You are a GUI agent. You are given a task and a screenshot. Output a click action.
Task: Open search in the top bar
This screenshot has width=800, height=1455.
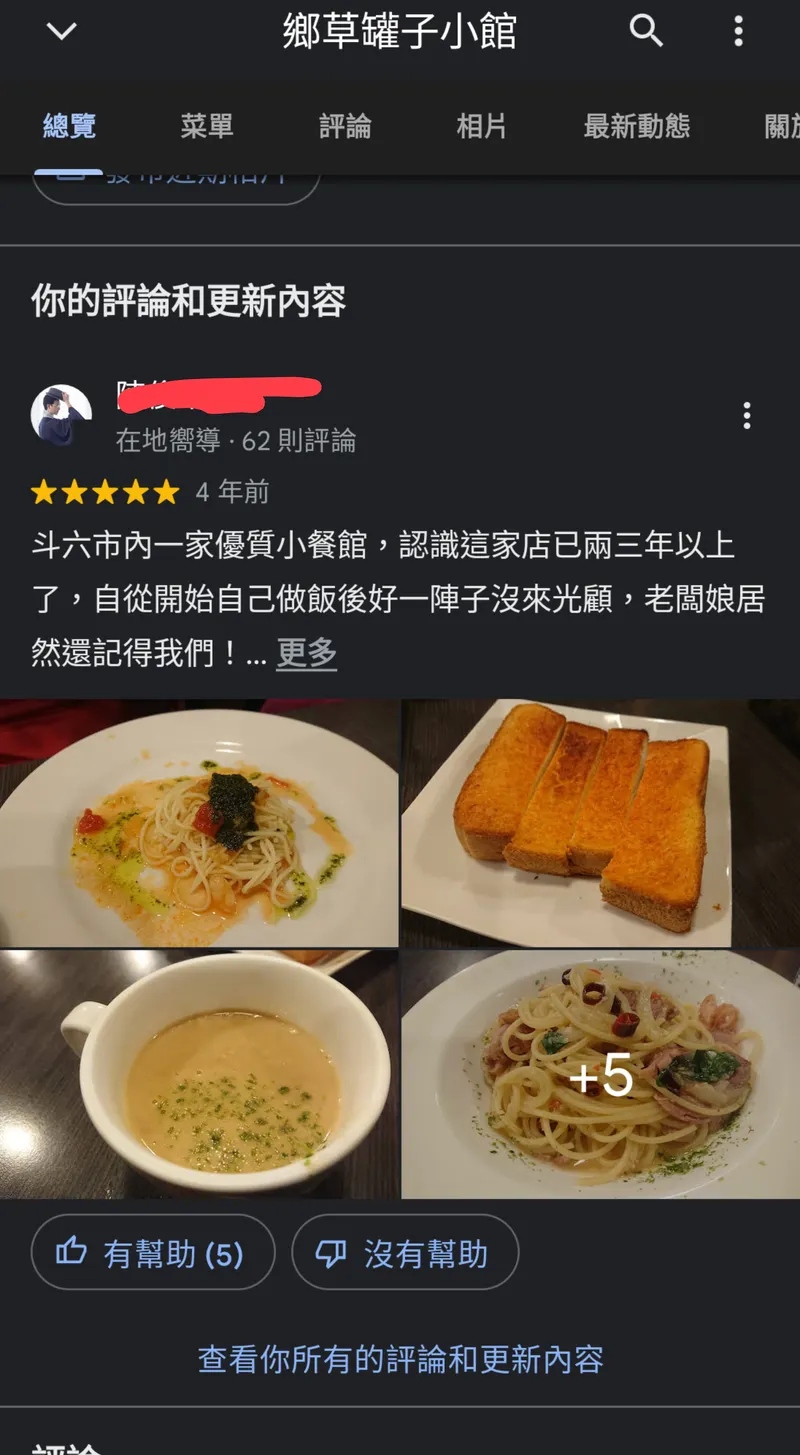point(645,32)
